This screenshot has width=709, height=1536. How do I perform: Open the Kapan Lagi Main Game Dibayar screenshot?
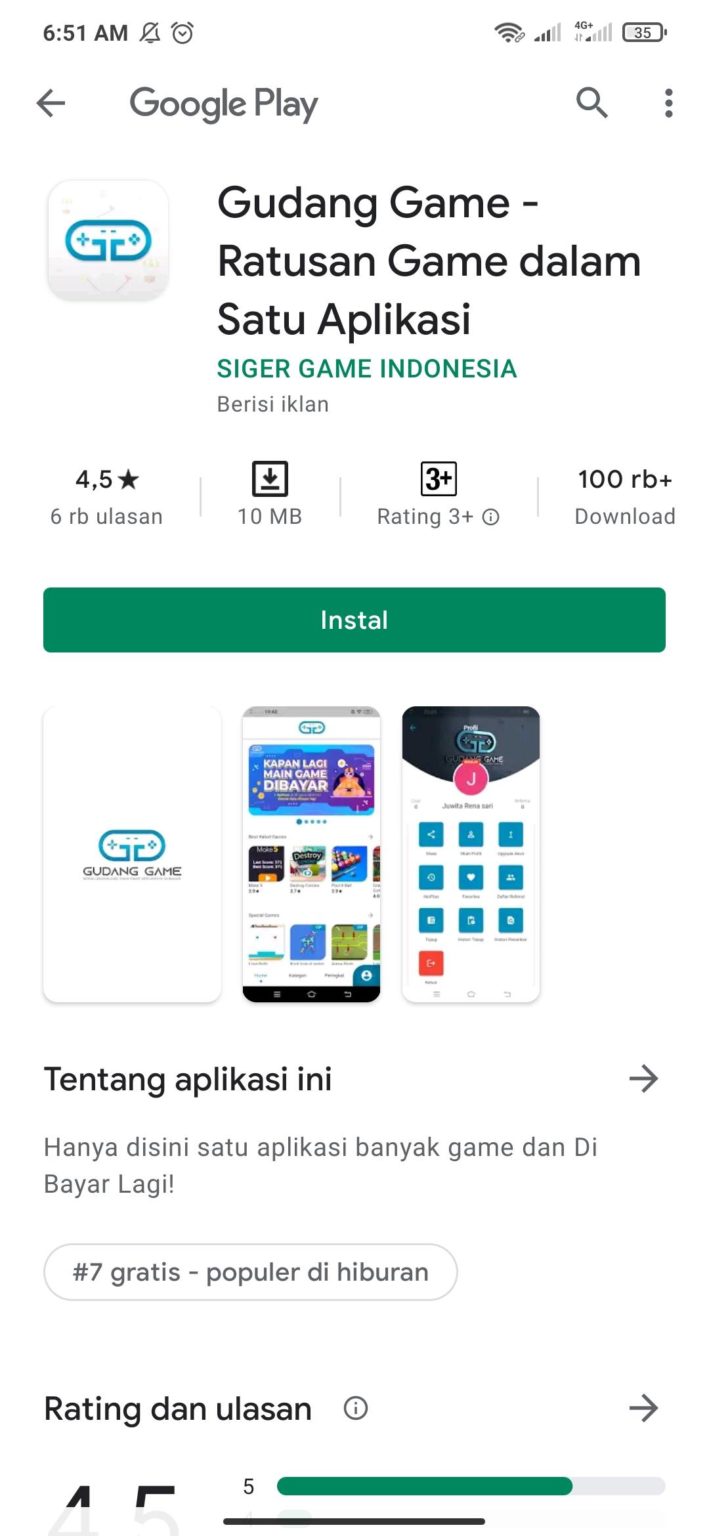[311, 854]
